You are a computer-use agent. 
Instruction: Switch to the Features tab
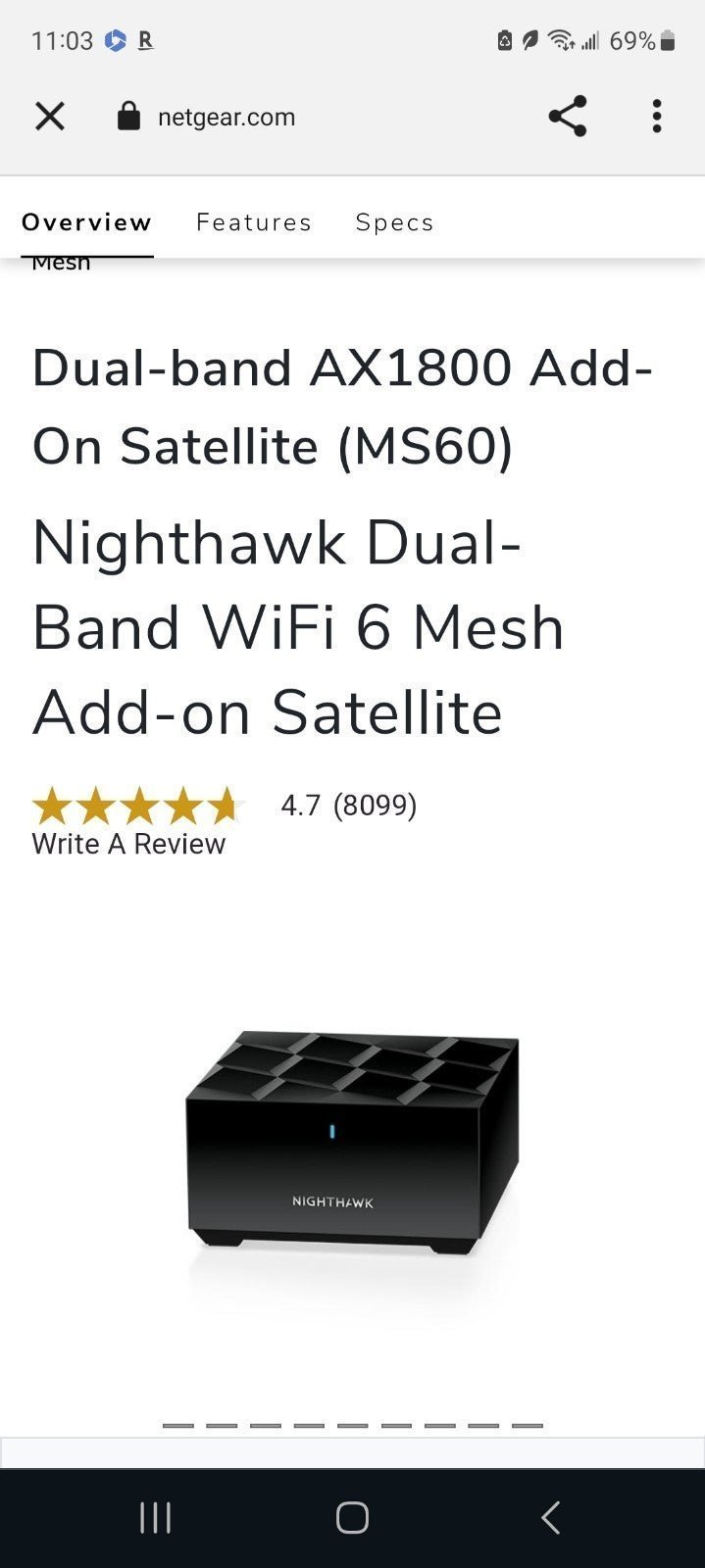(x=253, y=222)
